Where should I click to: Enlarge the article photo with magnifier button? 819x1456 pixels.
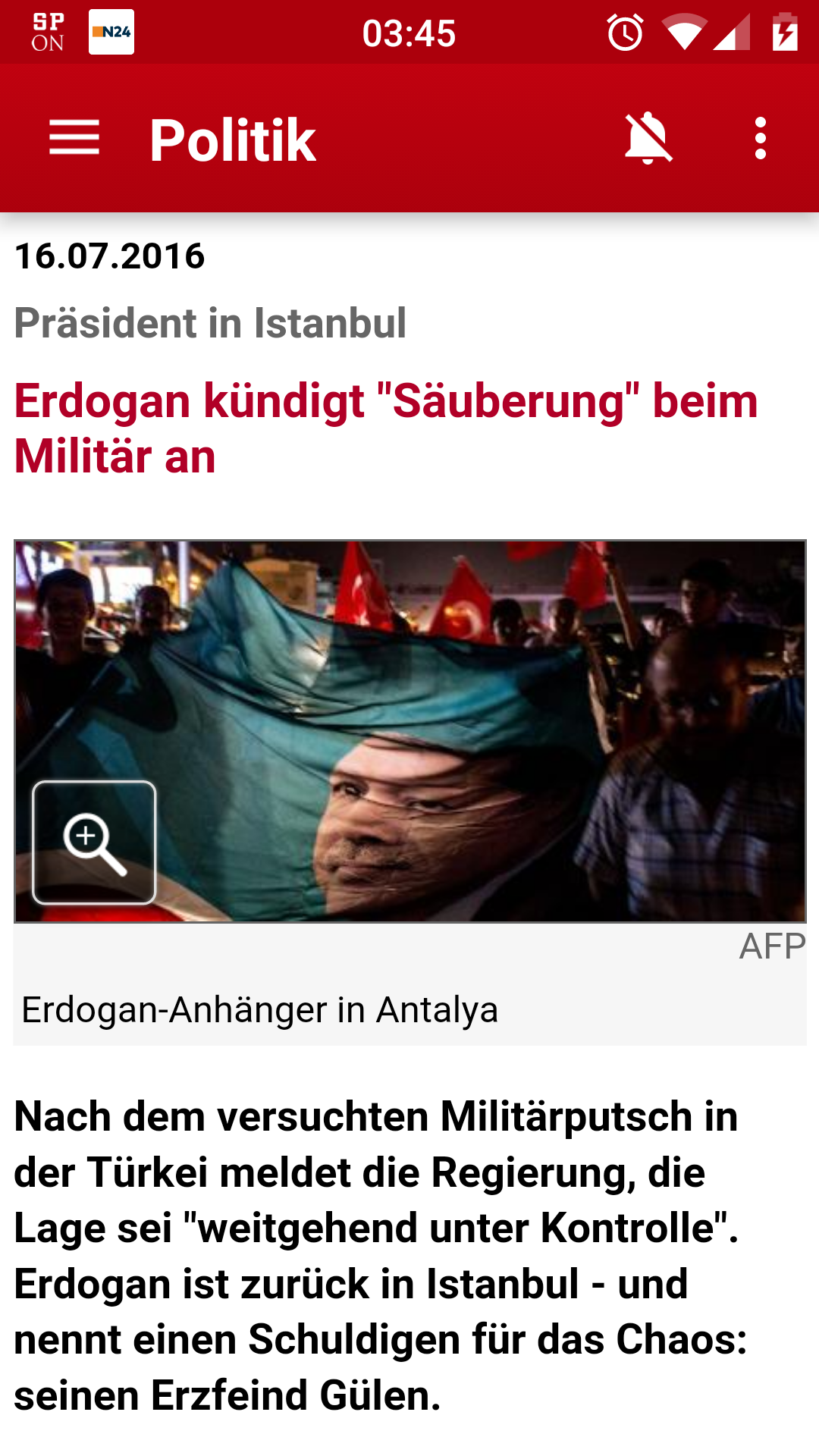(94, 843)
